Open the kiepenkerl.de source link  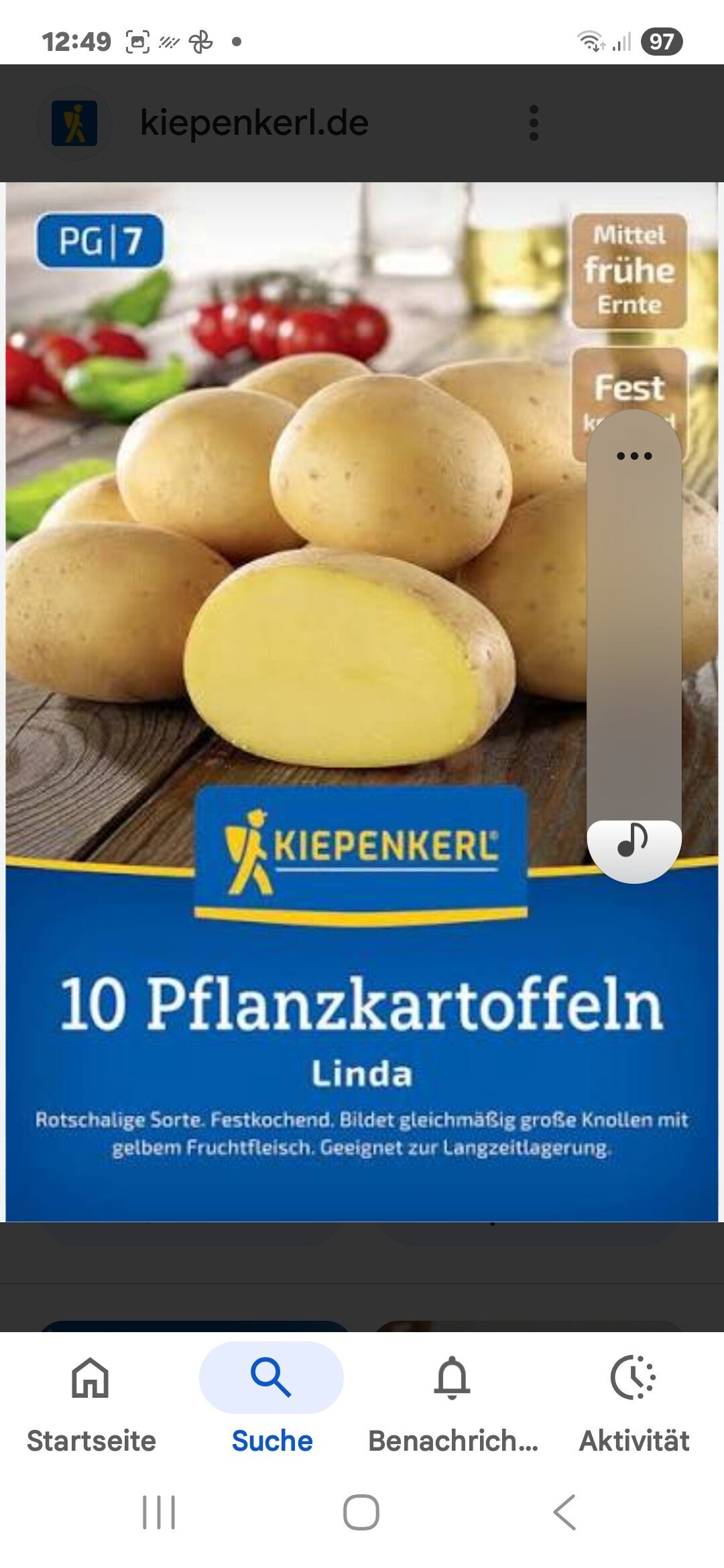tap(253, 123)
